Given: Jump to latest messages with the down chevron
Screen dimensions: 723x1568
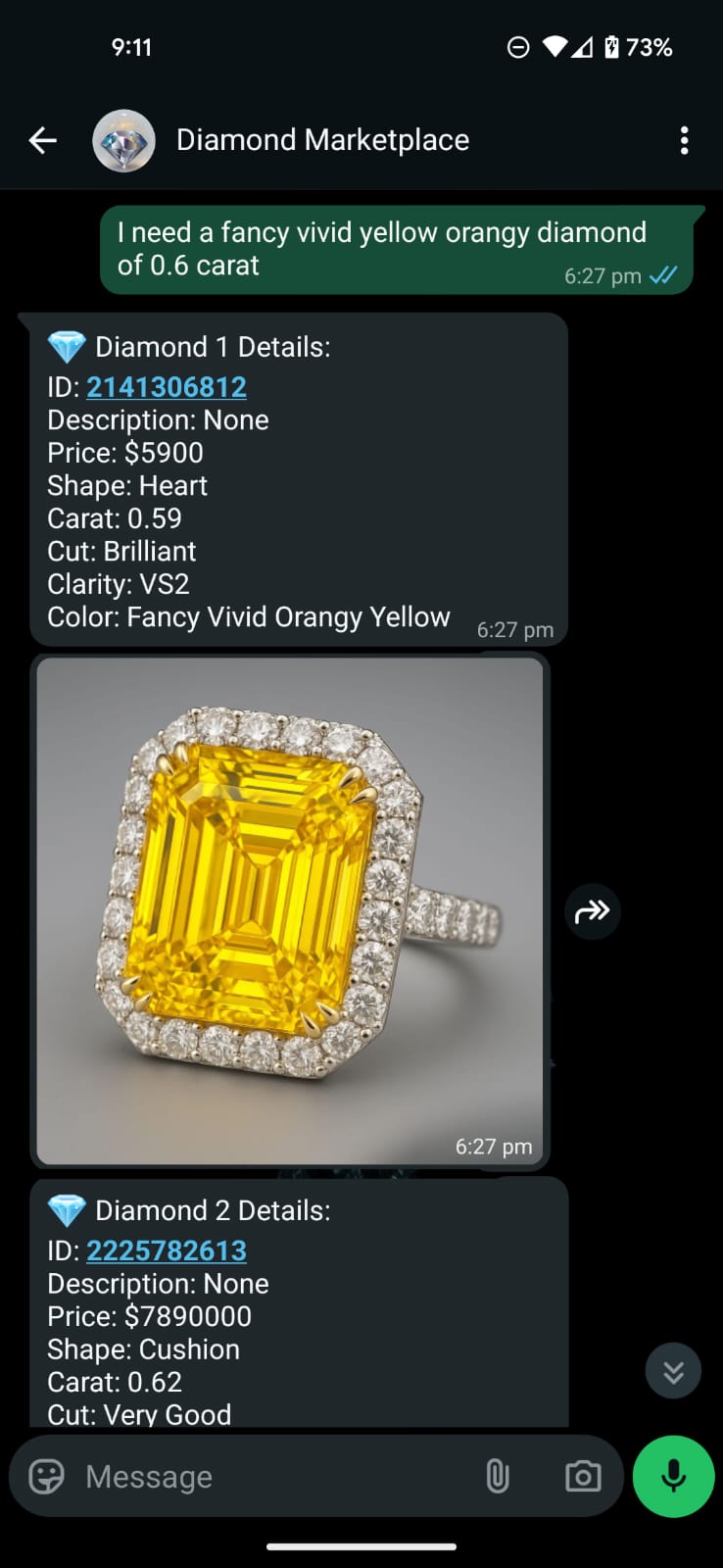Looking at the screenshot, I should click(x=672, y=1371).
